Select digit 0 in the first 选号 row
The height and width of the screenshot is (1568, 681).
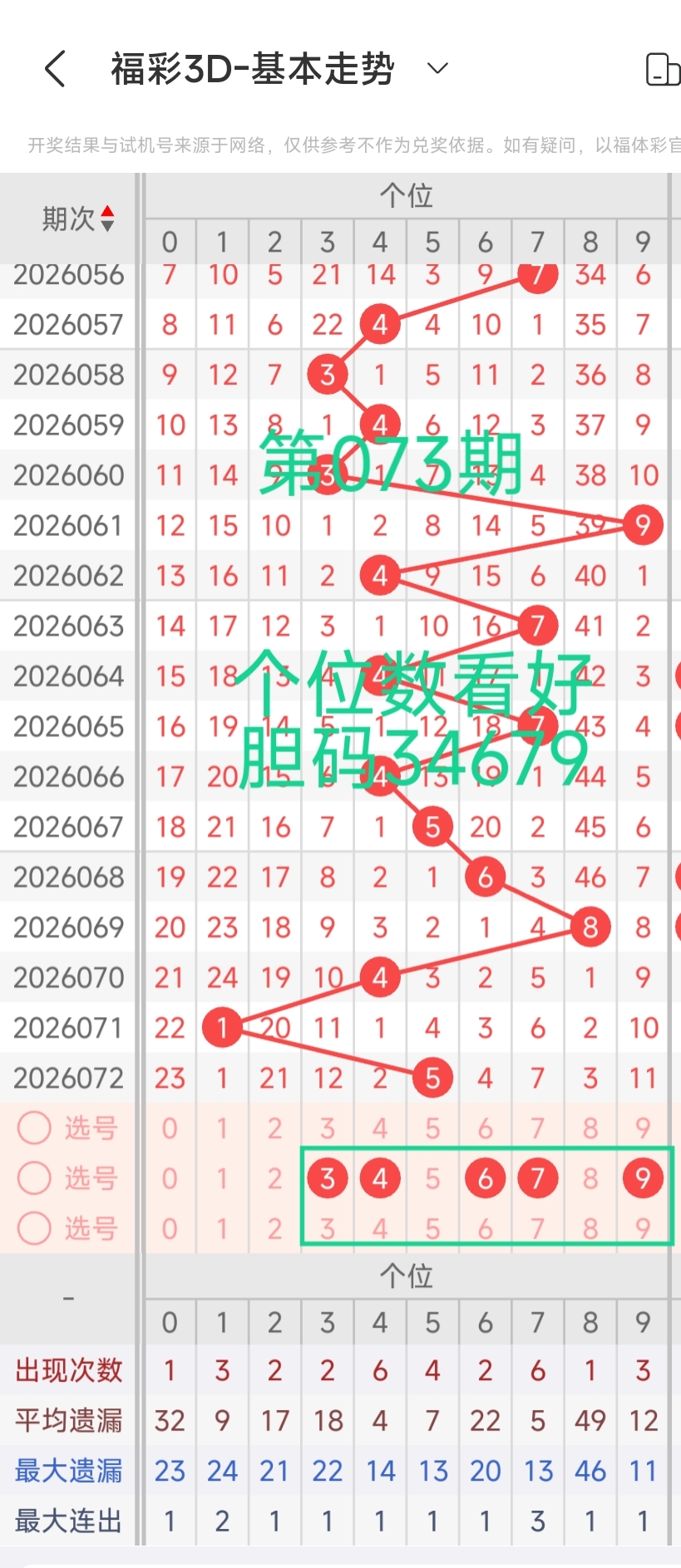pyautogui.click(x=170, y=1128)
